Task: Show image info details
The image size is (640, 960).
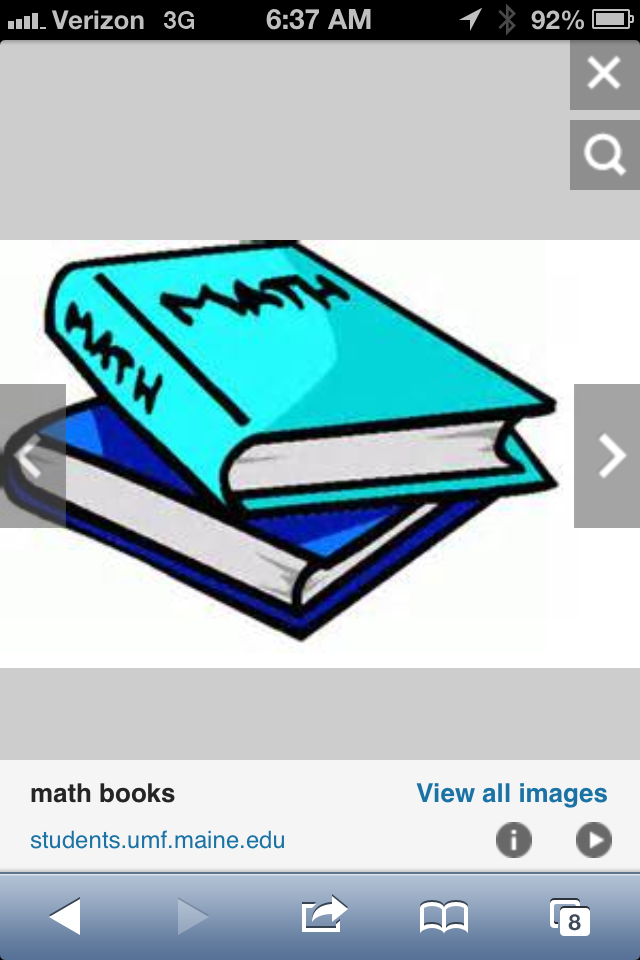Action: pos(514,841)
